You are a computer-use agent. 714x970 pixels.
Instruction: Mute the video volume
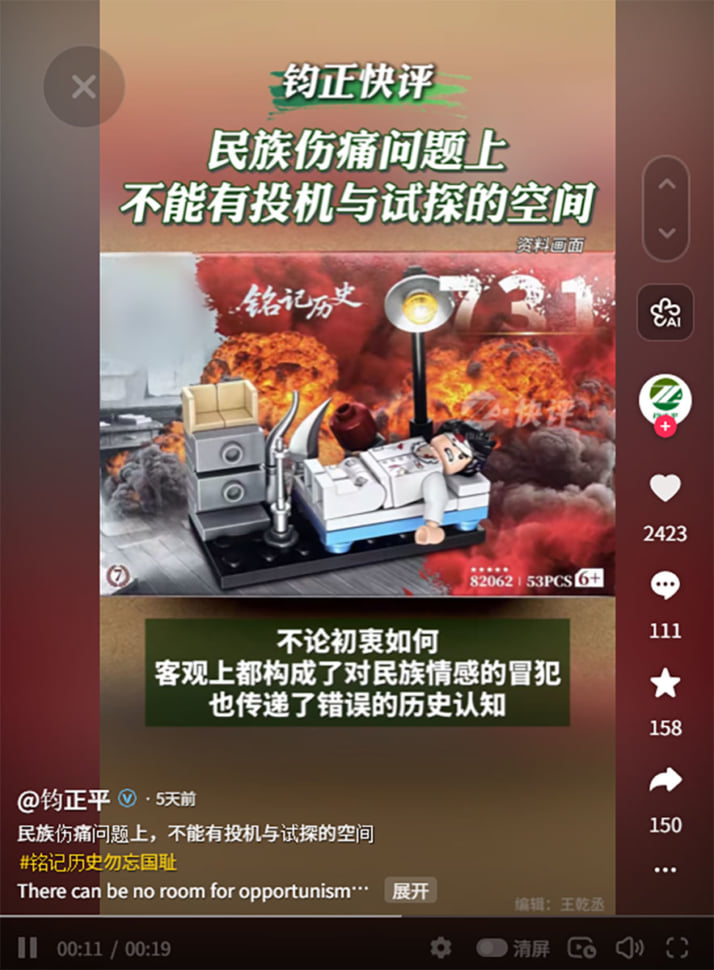point(629,947)
